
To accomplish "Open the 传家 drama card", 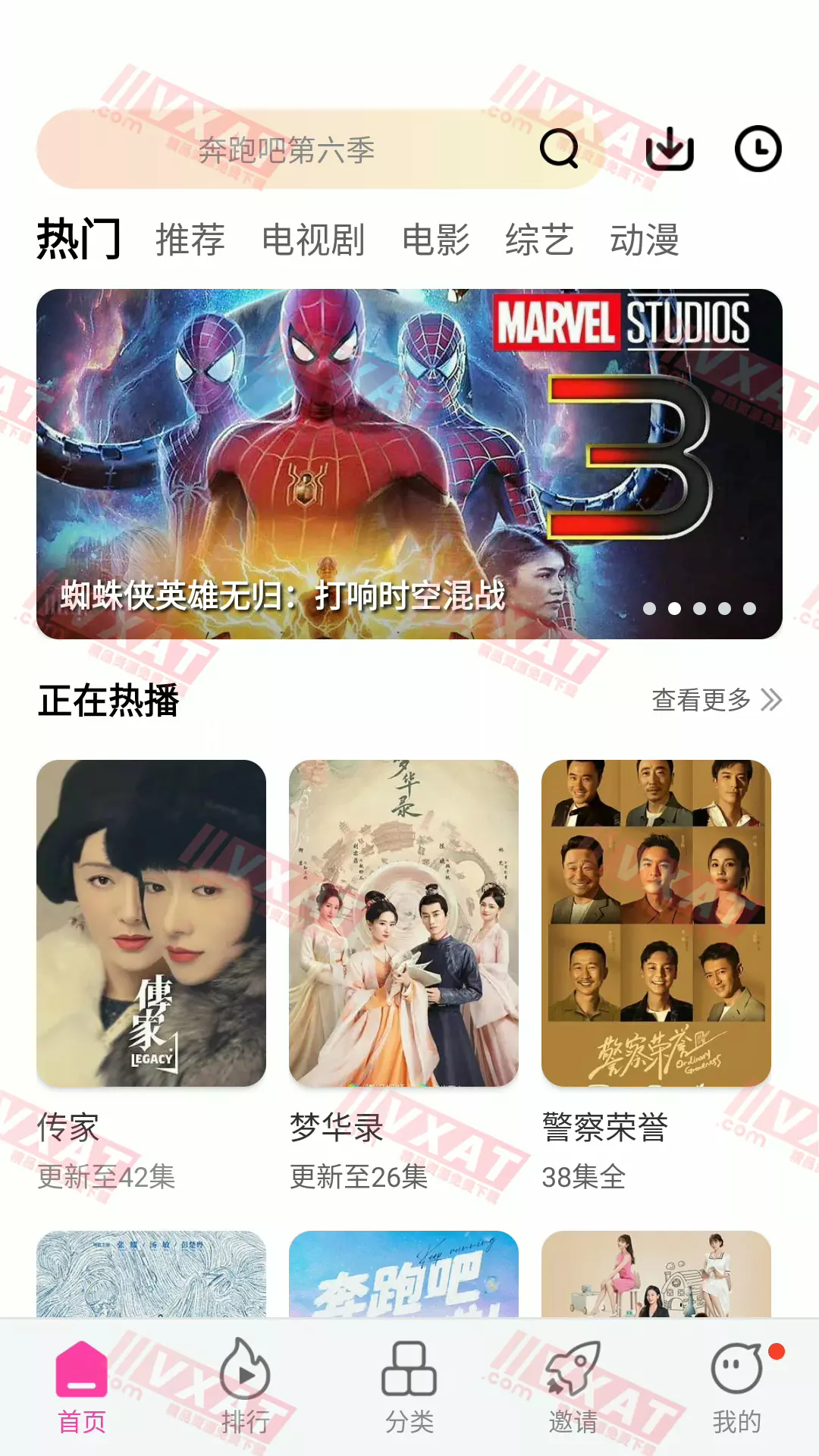I will click(151, 923).
